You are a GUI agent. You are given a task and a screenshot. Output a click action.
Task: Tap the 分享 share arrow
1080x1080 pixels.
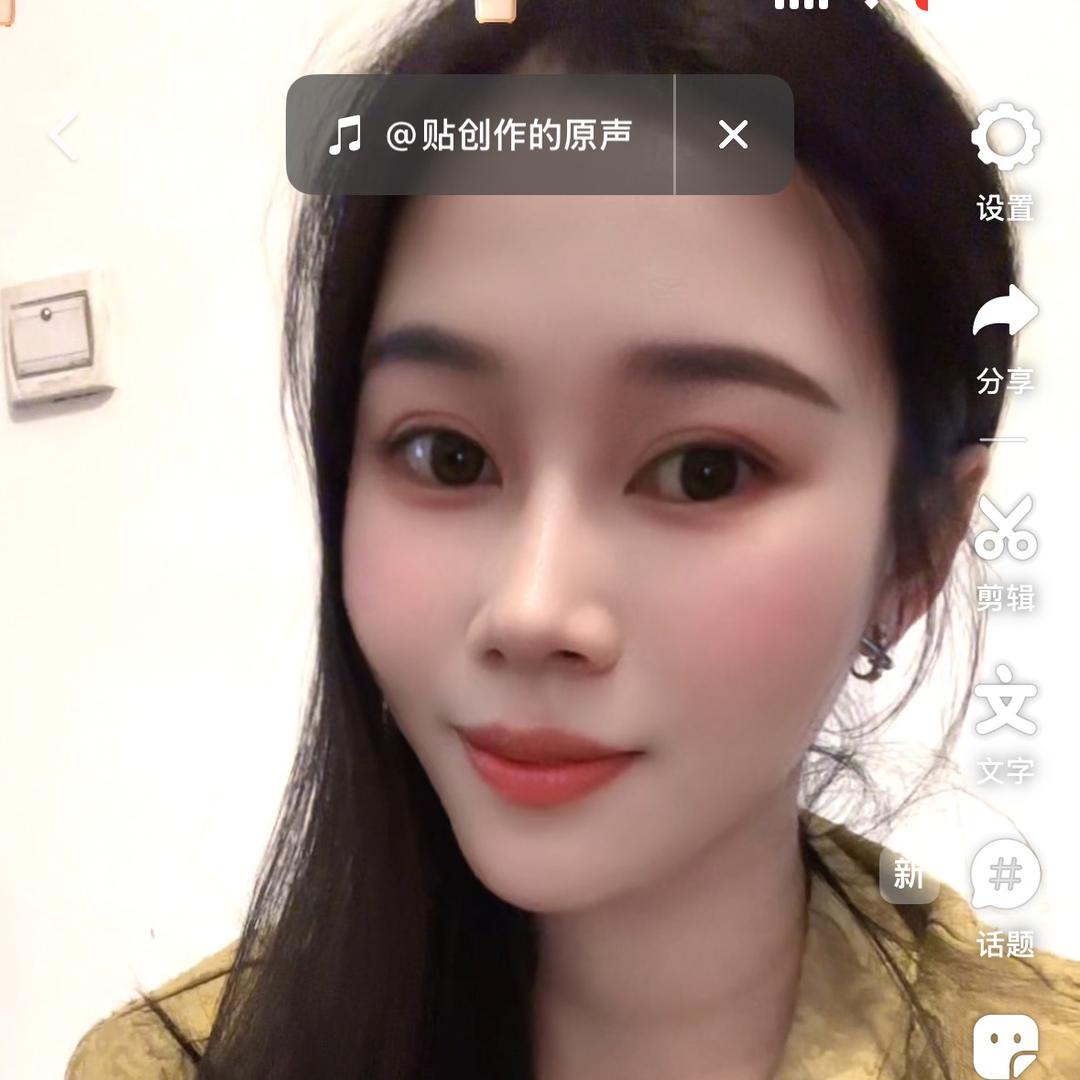click(x=1005, y=312)
